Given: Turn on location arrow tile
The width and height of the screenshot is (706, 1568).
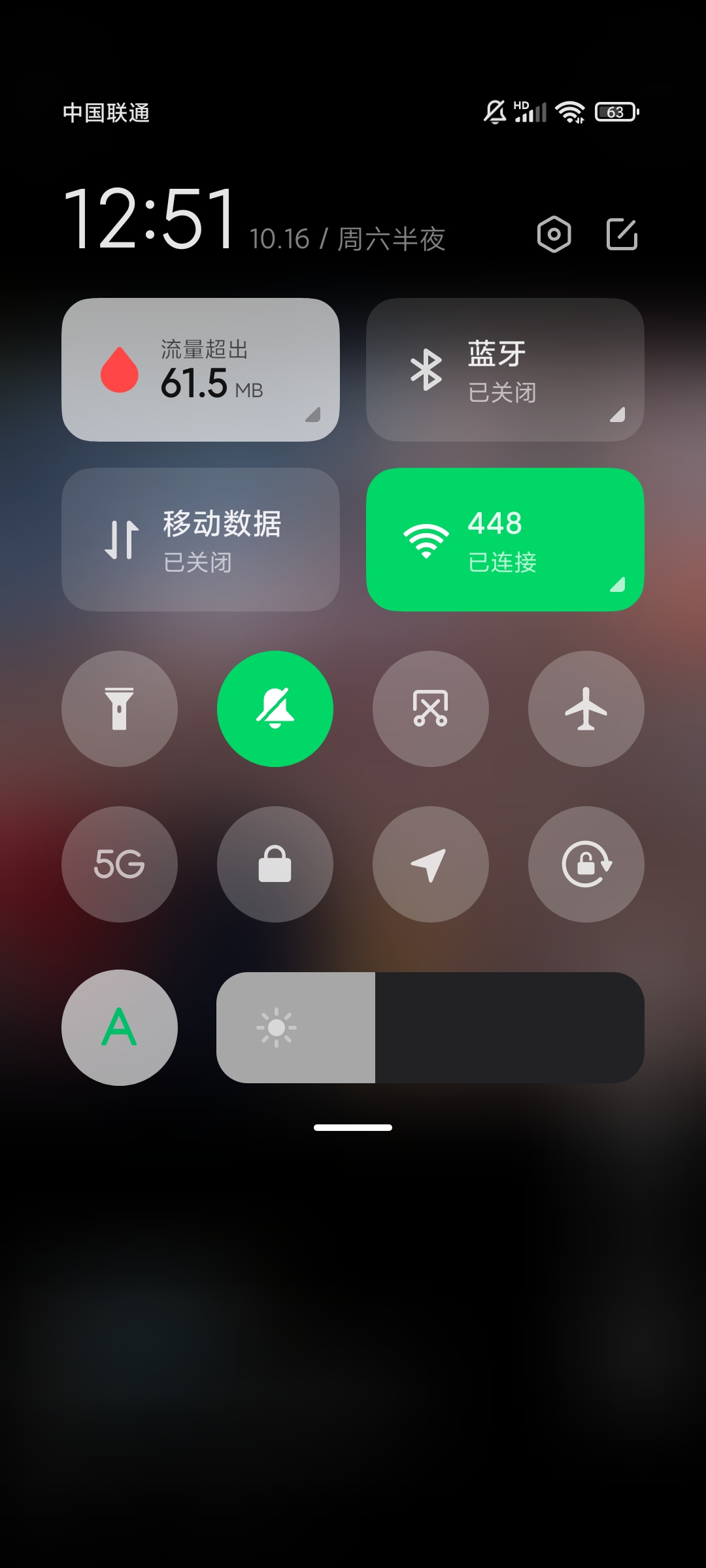Looking at the screenshot, I should [x=431, y=864].
